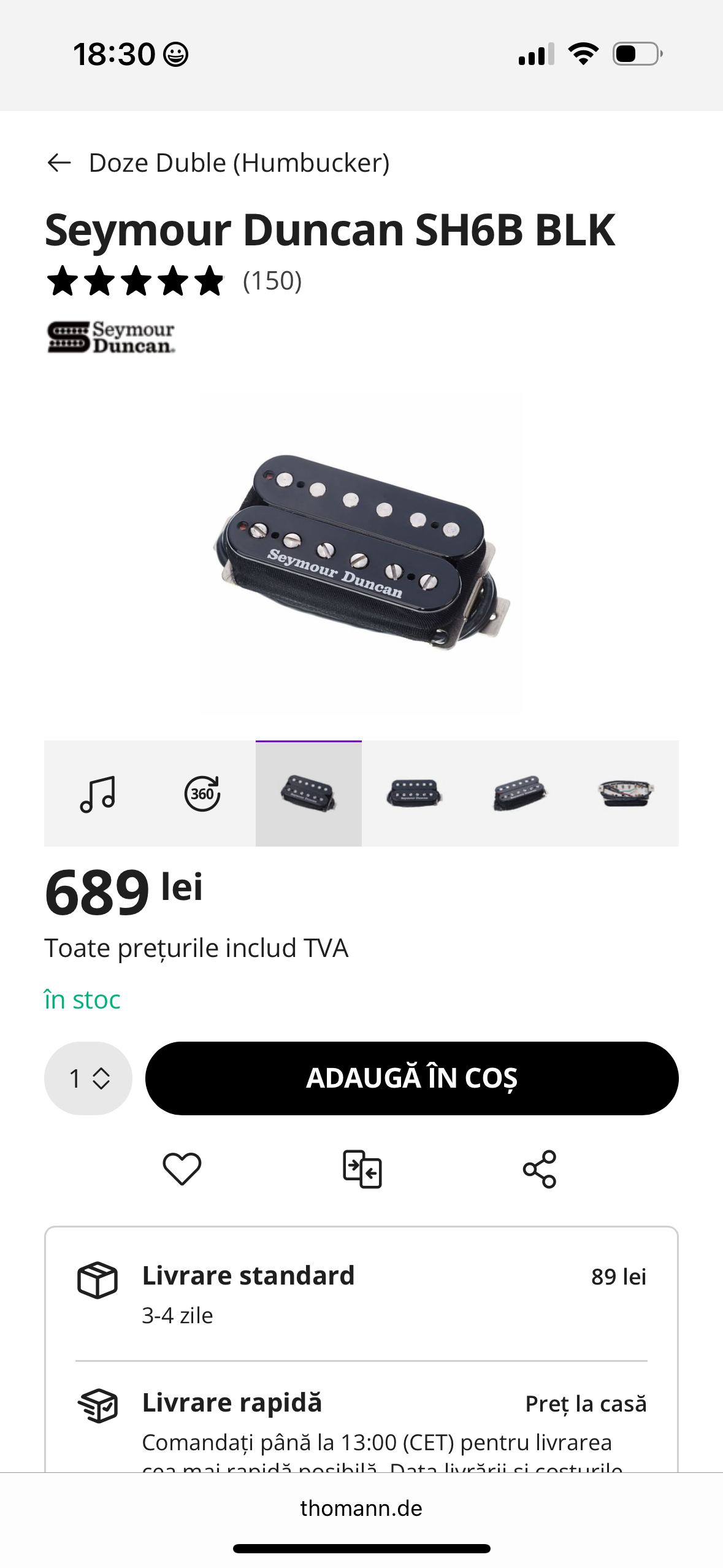
Task: Open the Seymour Duncan brand logo
Action: (111, 337)
